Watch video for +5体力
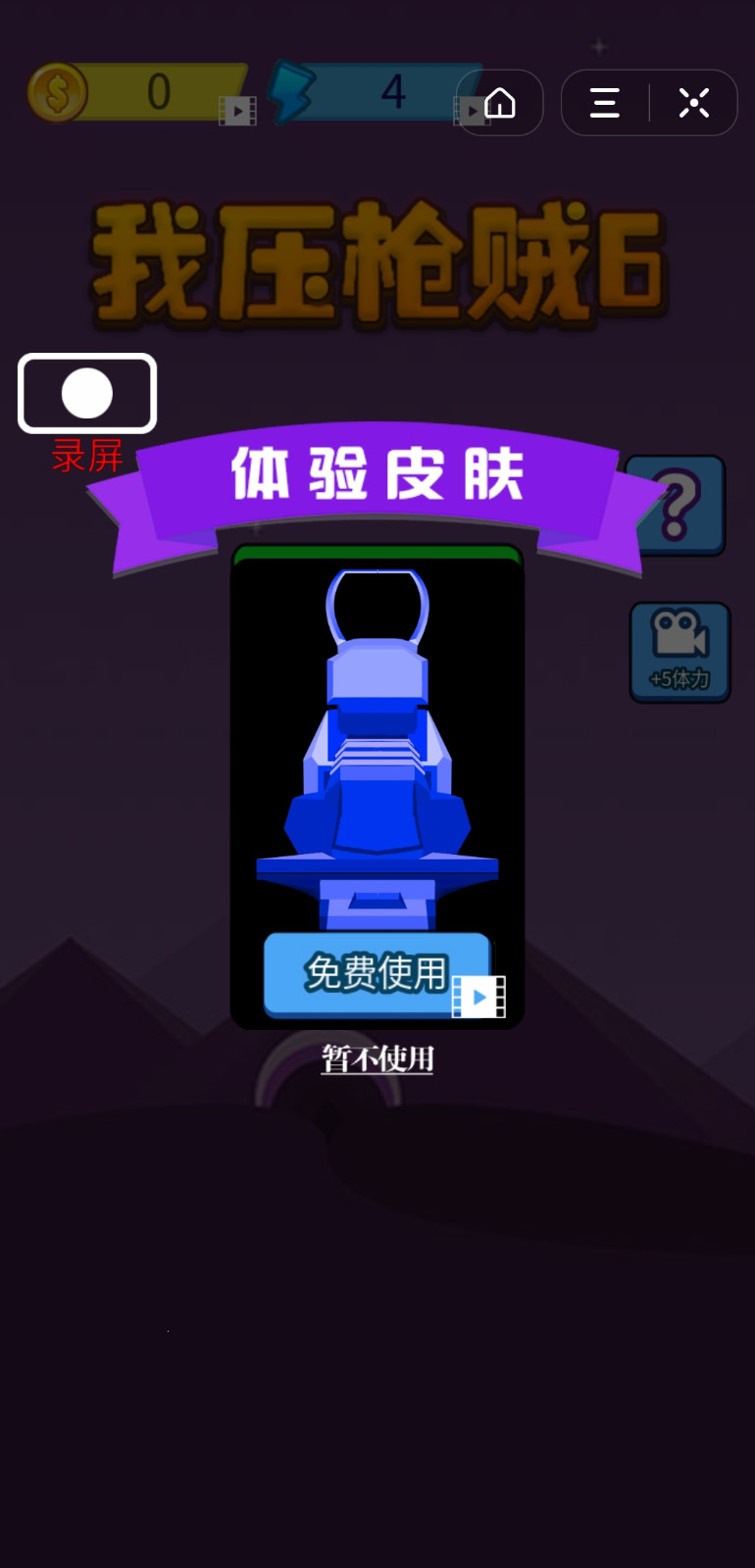 coord(679,652)
